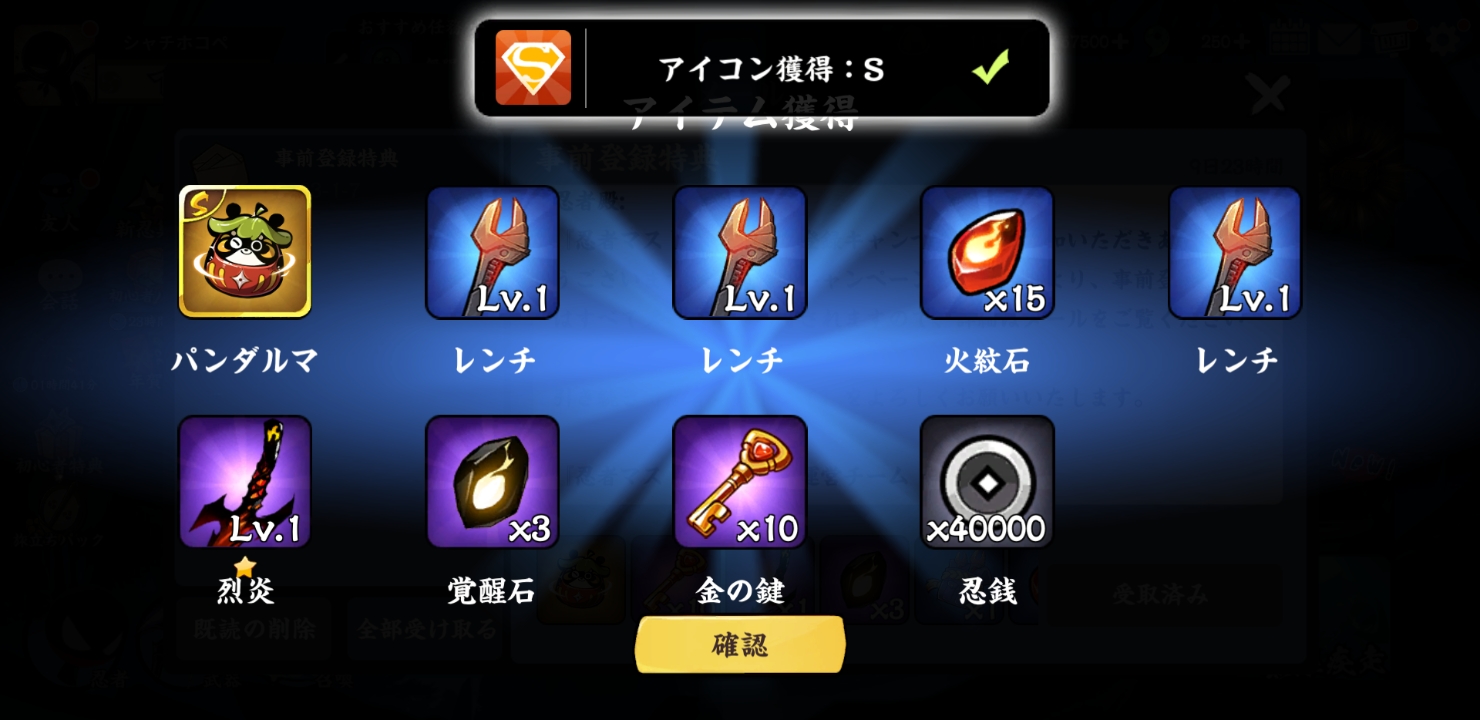This screenshot has width=1480, height=720.
Task: View the パンダルマ reward item
Action: (x=245, y=252)
